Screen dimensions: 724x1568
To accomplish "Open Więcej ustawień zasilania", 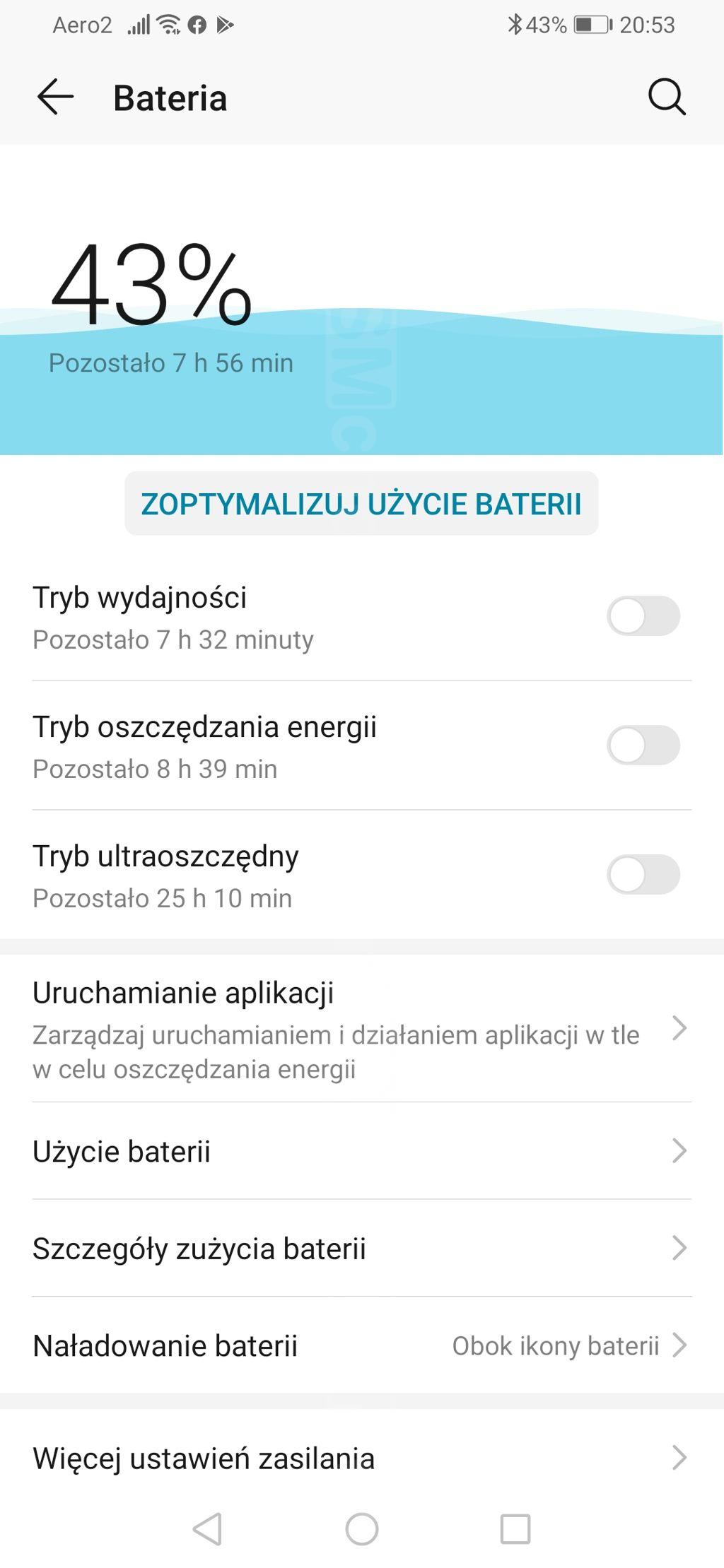I will 361,1458.
